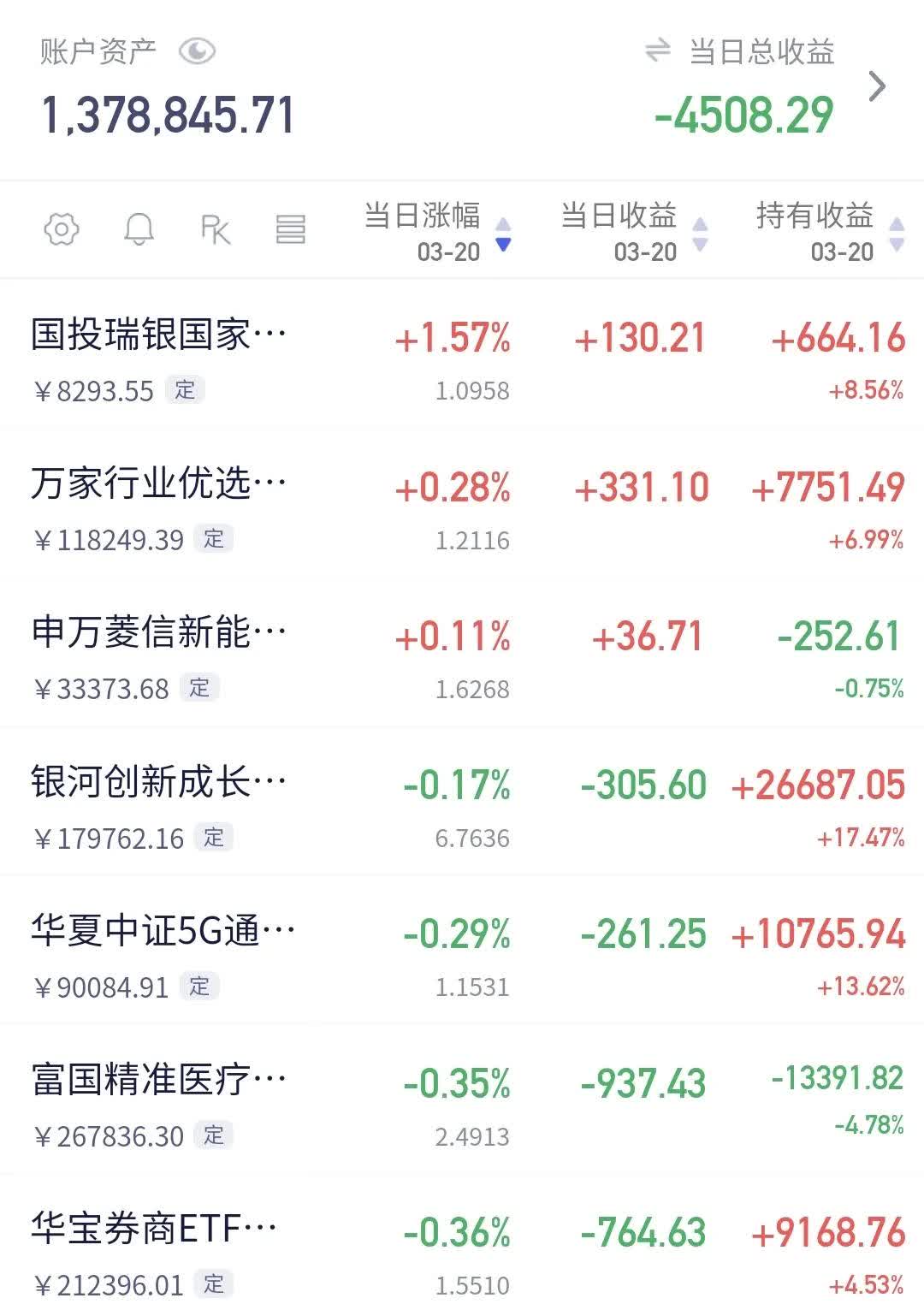This screenshot has height=1304, width=924.
Task: Sort by 当日收益 column
Action: click(x=633, y=231)
